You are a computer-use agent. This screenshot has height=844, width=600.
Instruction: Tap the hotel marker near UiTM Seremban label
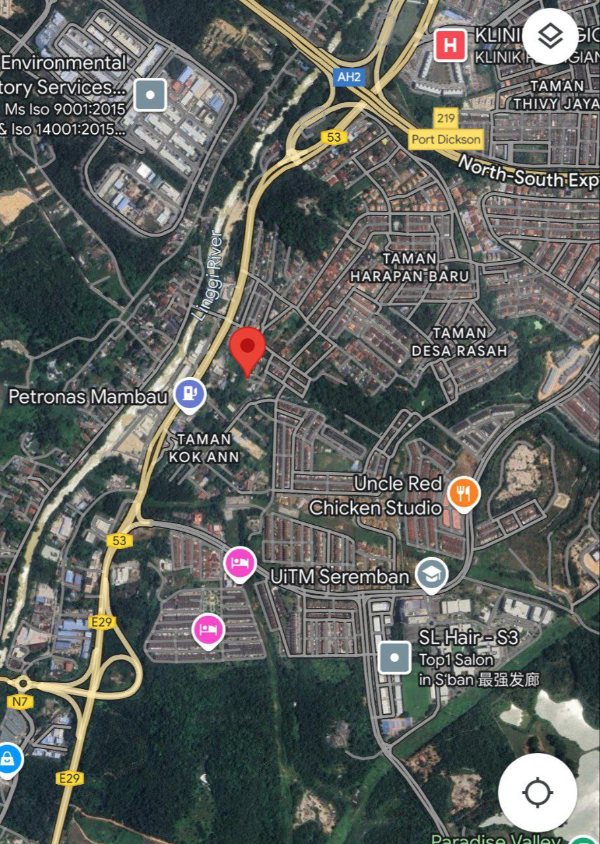pyautogui.click(x=239, y=565)
